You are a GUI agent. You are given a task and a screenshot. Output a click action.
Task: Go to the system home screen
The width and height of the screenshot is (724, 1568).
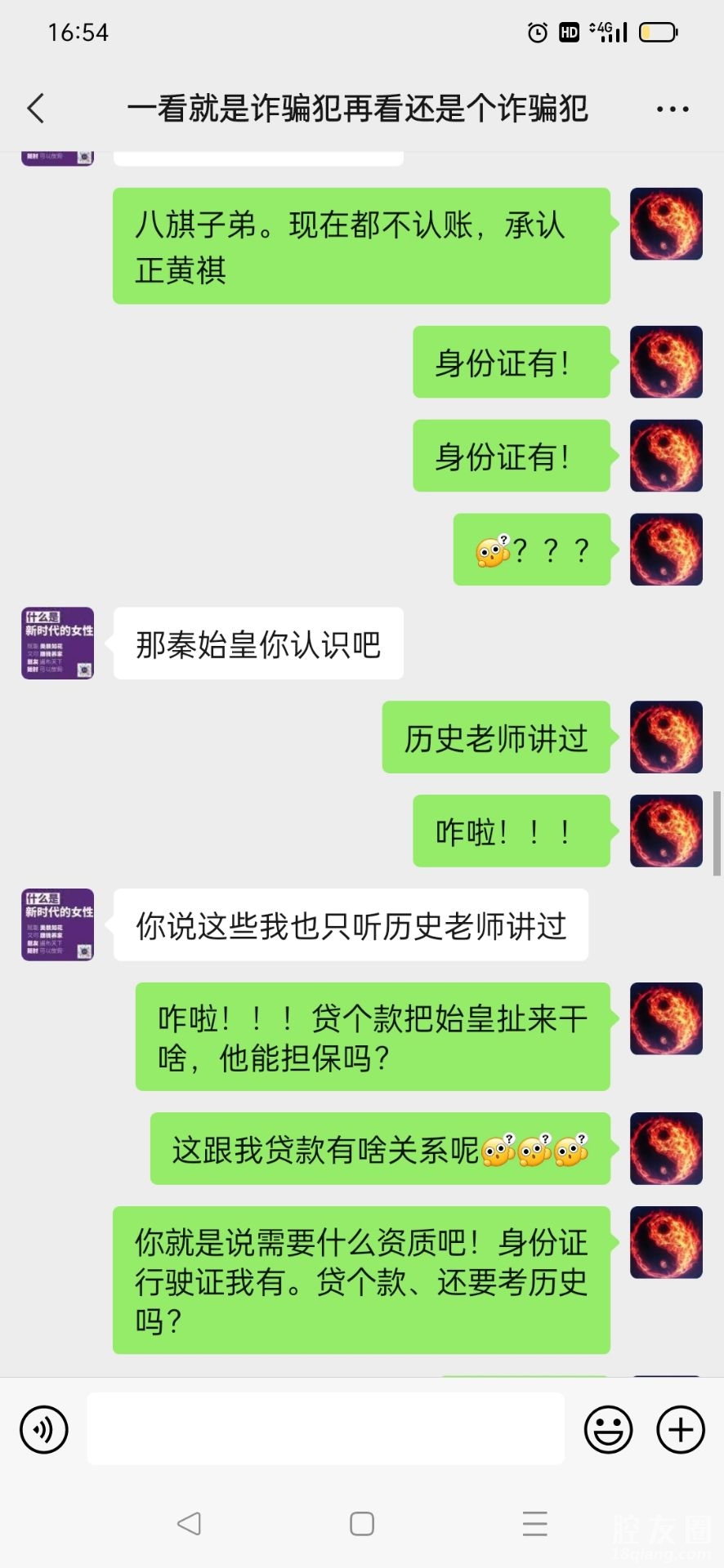362,1524
